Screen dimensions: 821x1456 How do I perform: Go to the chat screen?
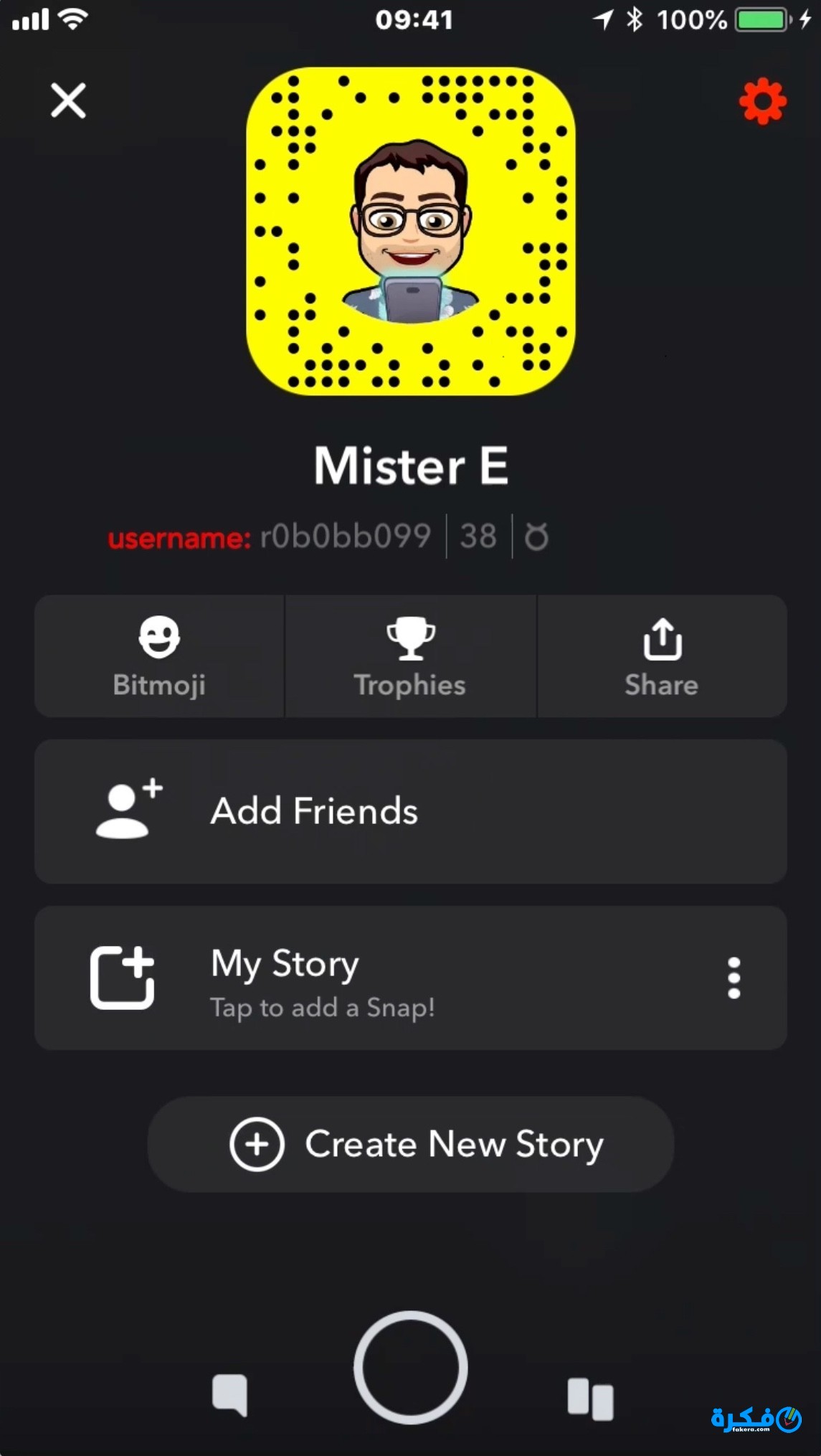230,1395
